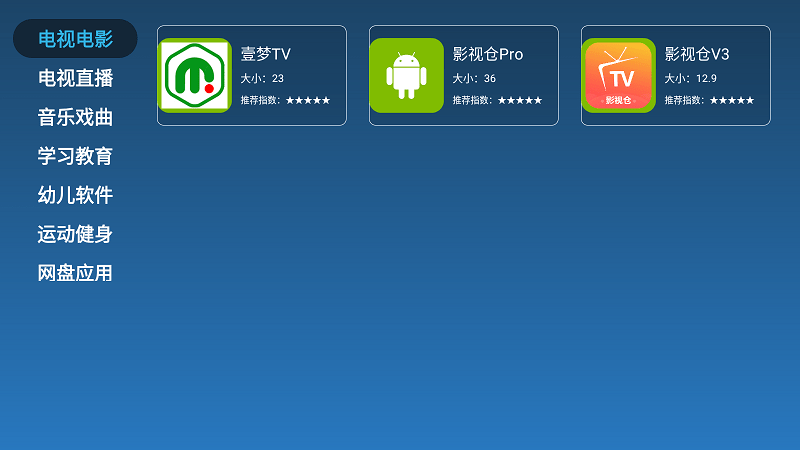The width and height of the screenshot is (800, 450).
Task: Switch to the 电视直播 category
Action: [x=75, y=78]
